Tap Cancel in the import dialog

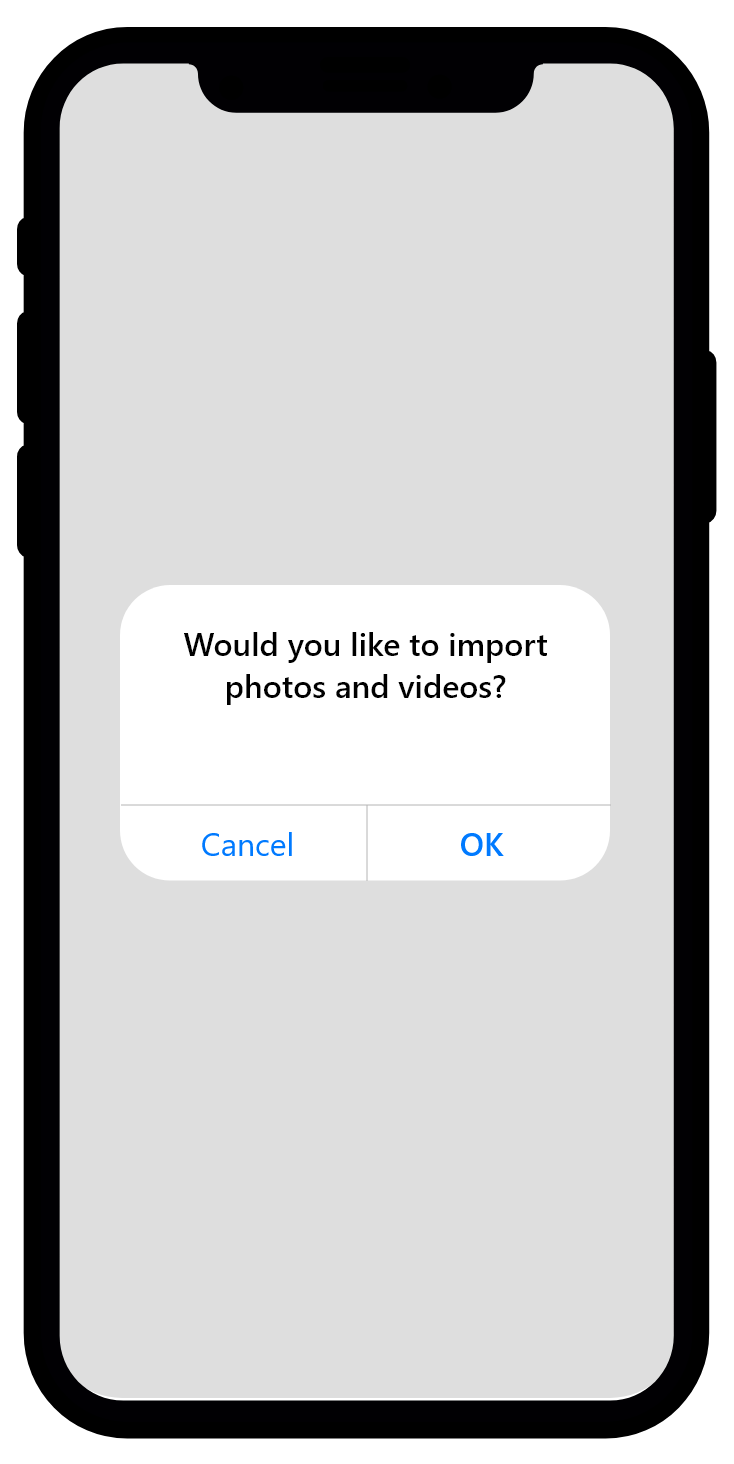point(246,845)
